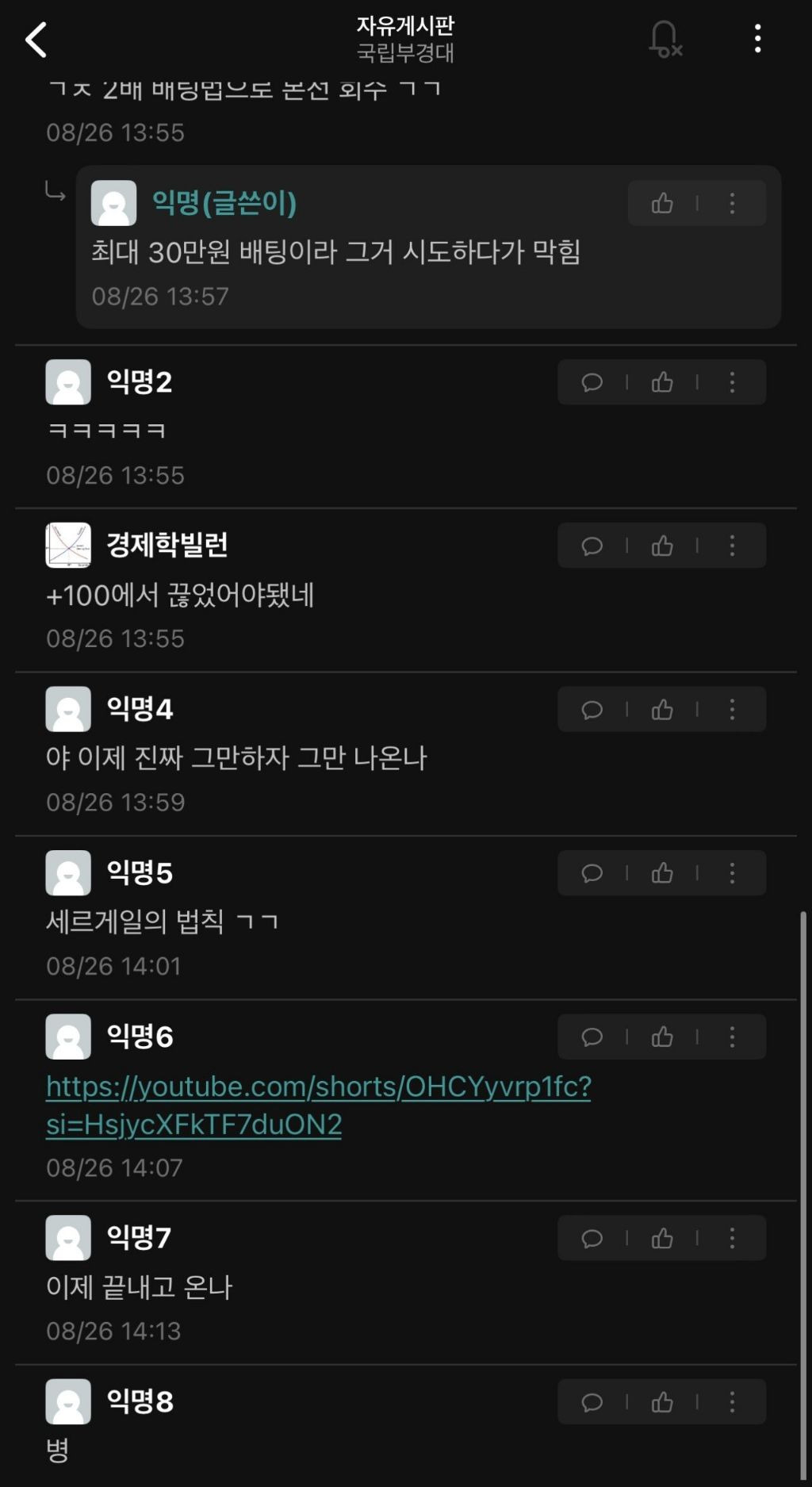Open the kebab menu on the author's reply
The width and height of the screenshot is (812, 1487).
point(730,204)
